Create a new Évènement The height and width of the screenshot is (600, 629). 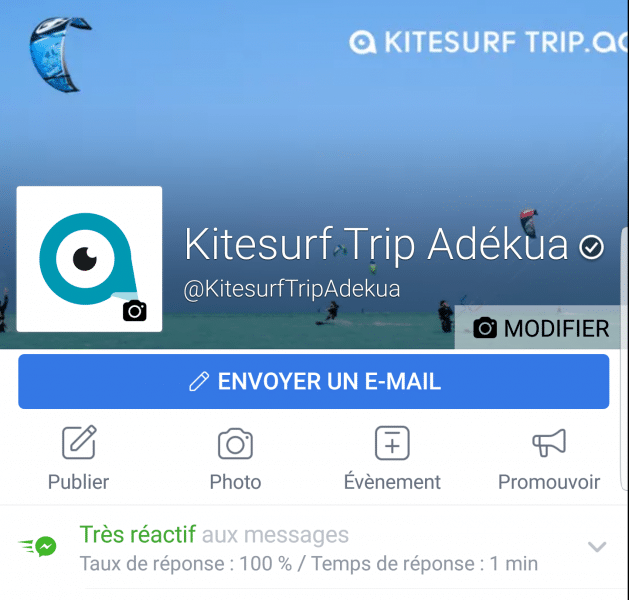coord(391,456)
